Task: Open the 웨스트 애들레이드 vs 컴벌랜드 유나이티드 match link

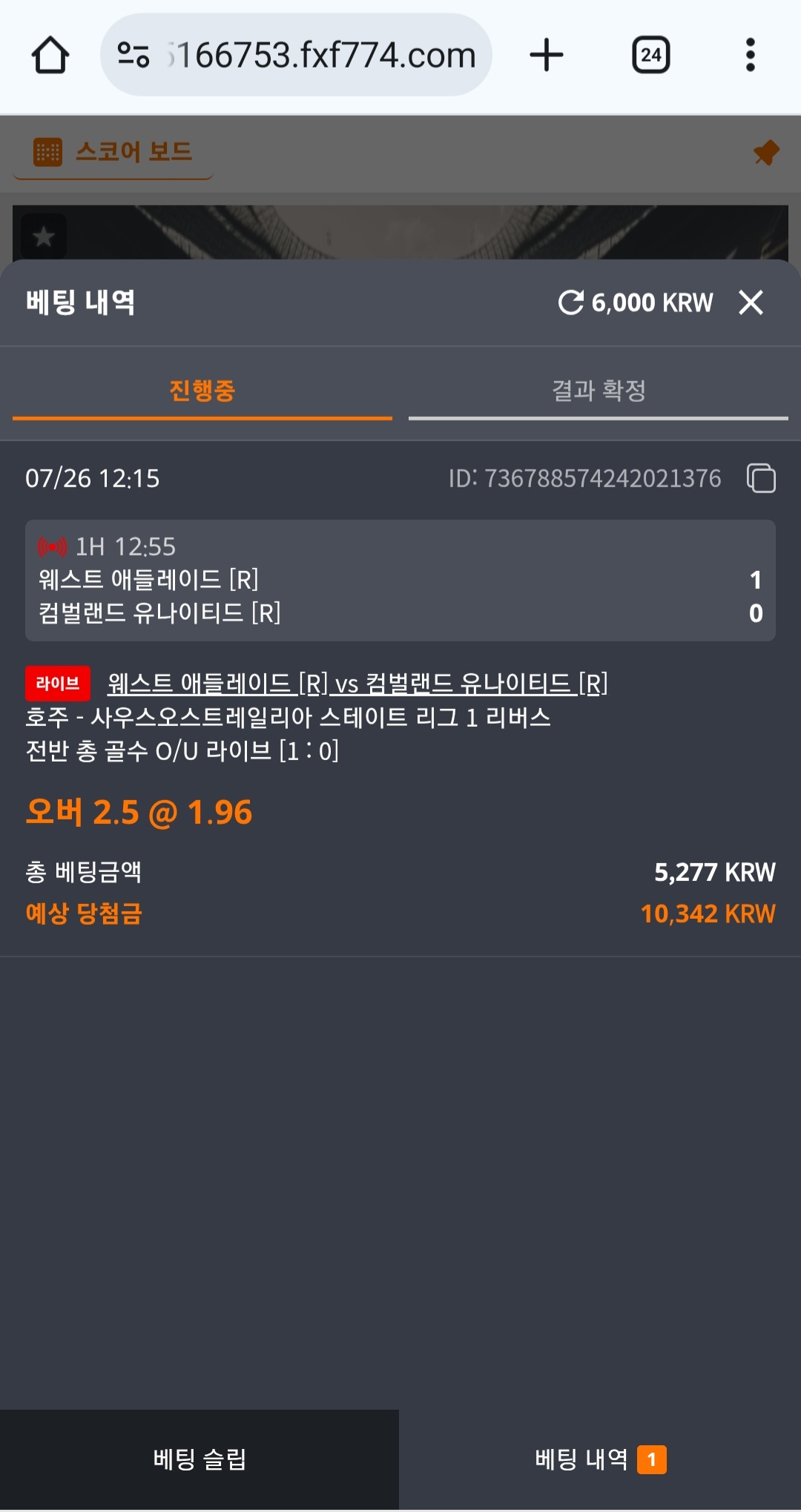Action: (x=357, y=684)
